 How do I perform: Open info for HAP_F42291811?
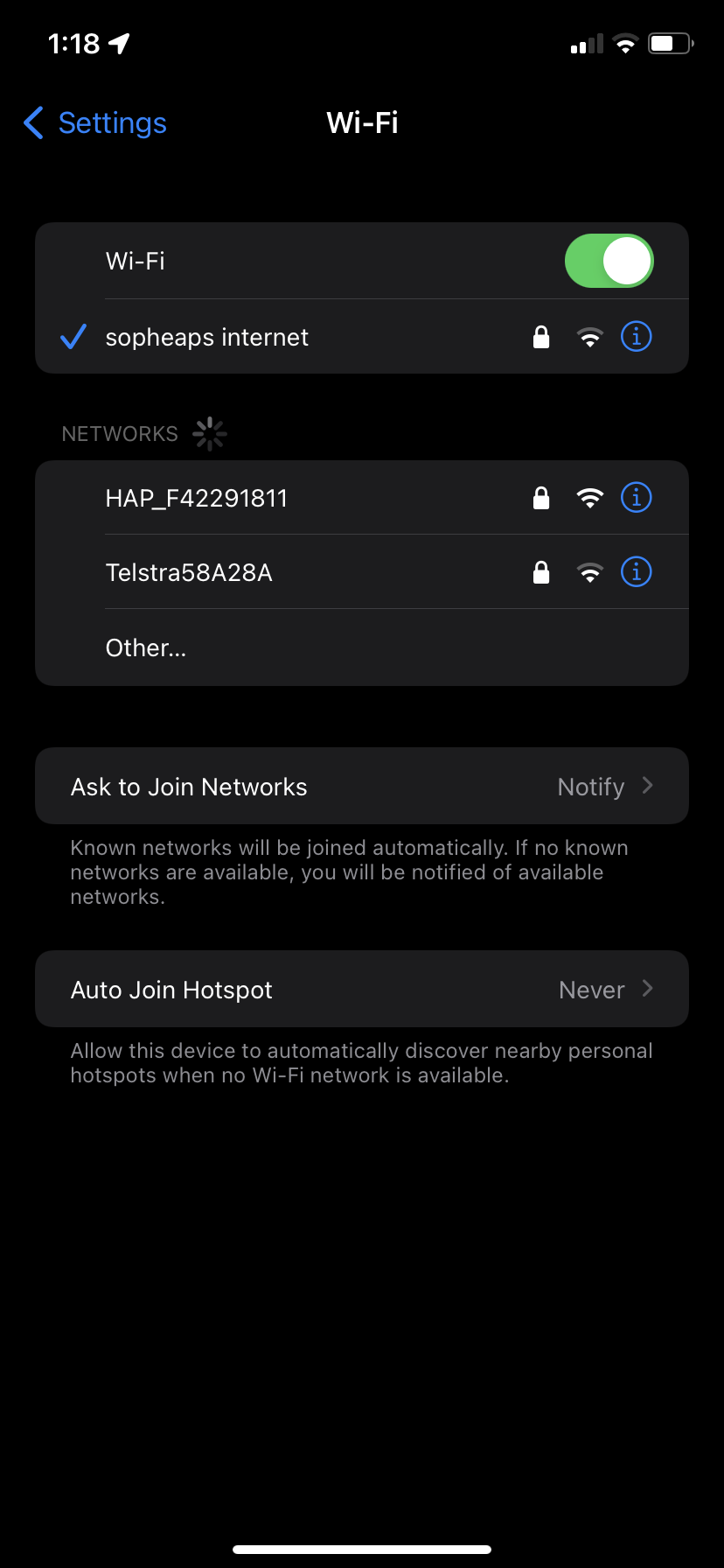[636, 498]
